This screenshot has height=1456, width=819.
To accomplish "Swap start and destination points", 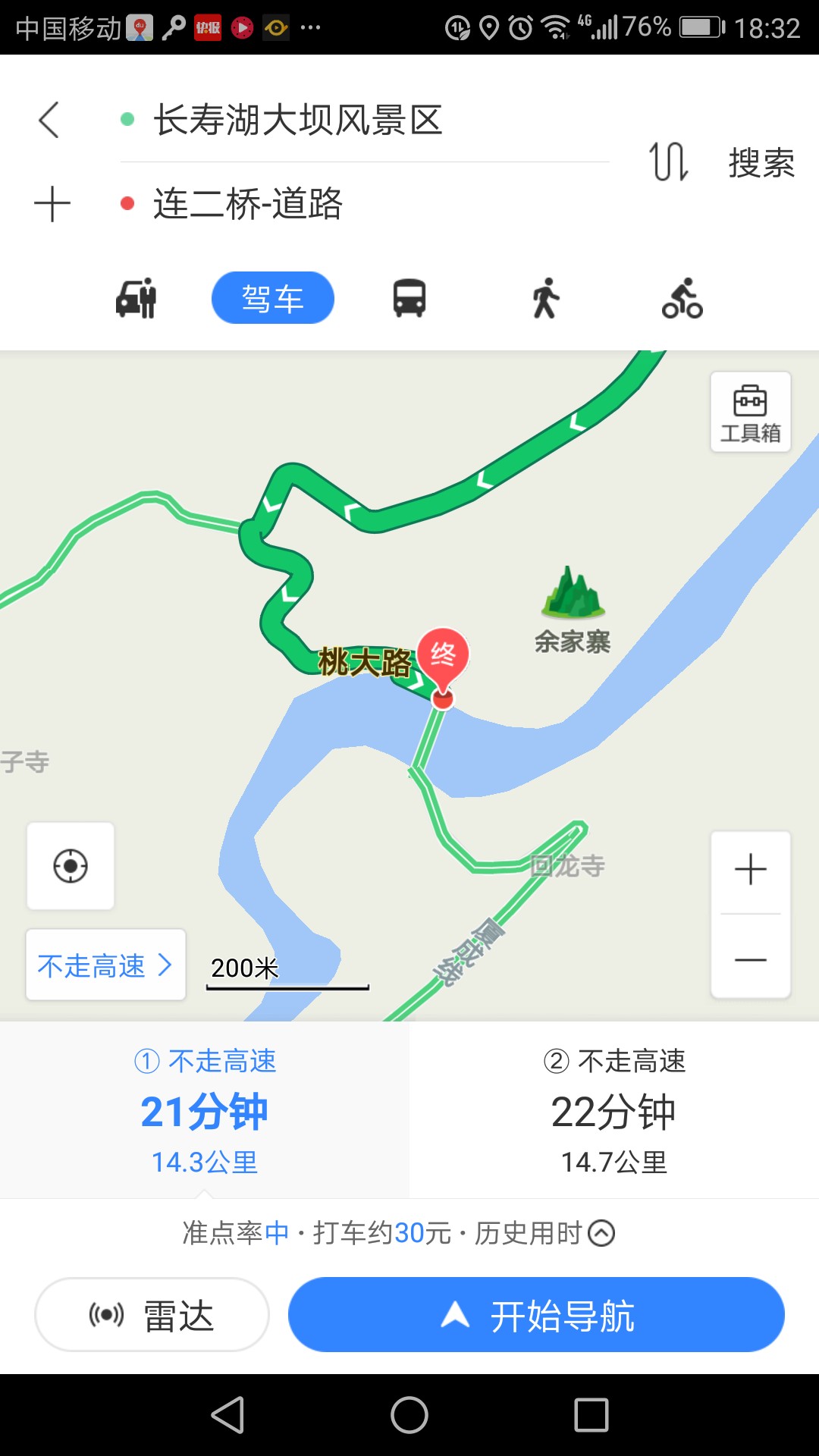I will coord(668,162).
